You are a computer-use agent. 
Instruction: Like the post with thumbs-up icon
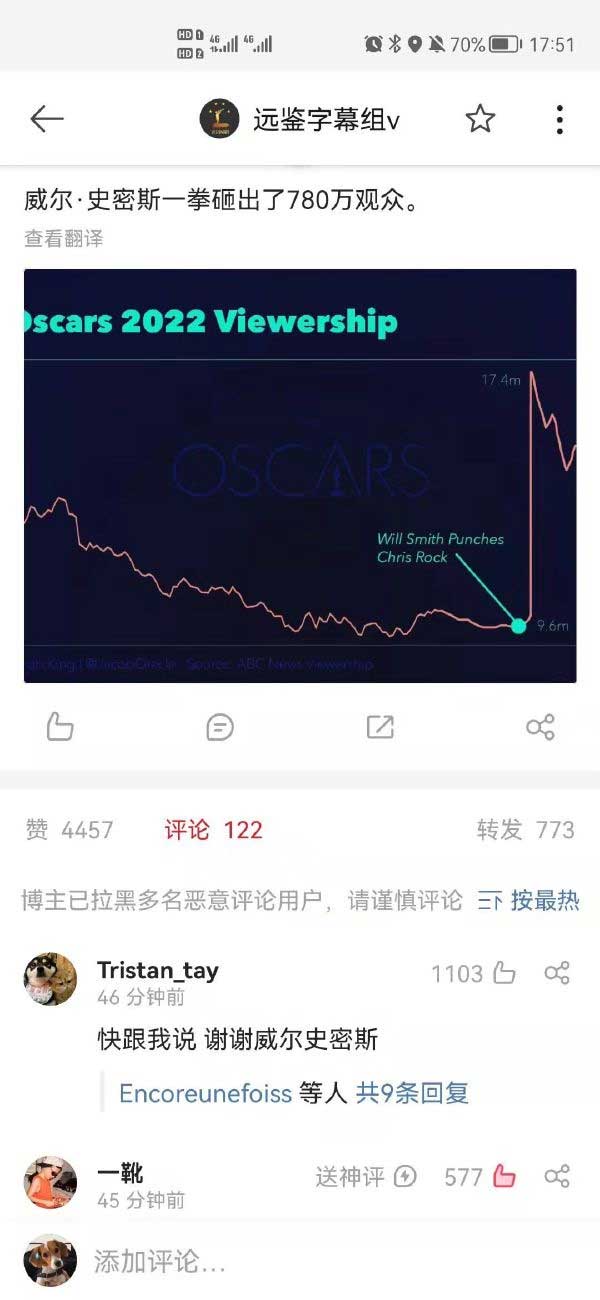click(60, 727)
